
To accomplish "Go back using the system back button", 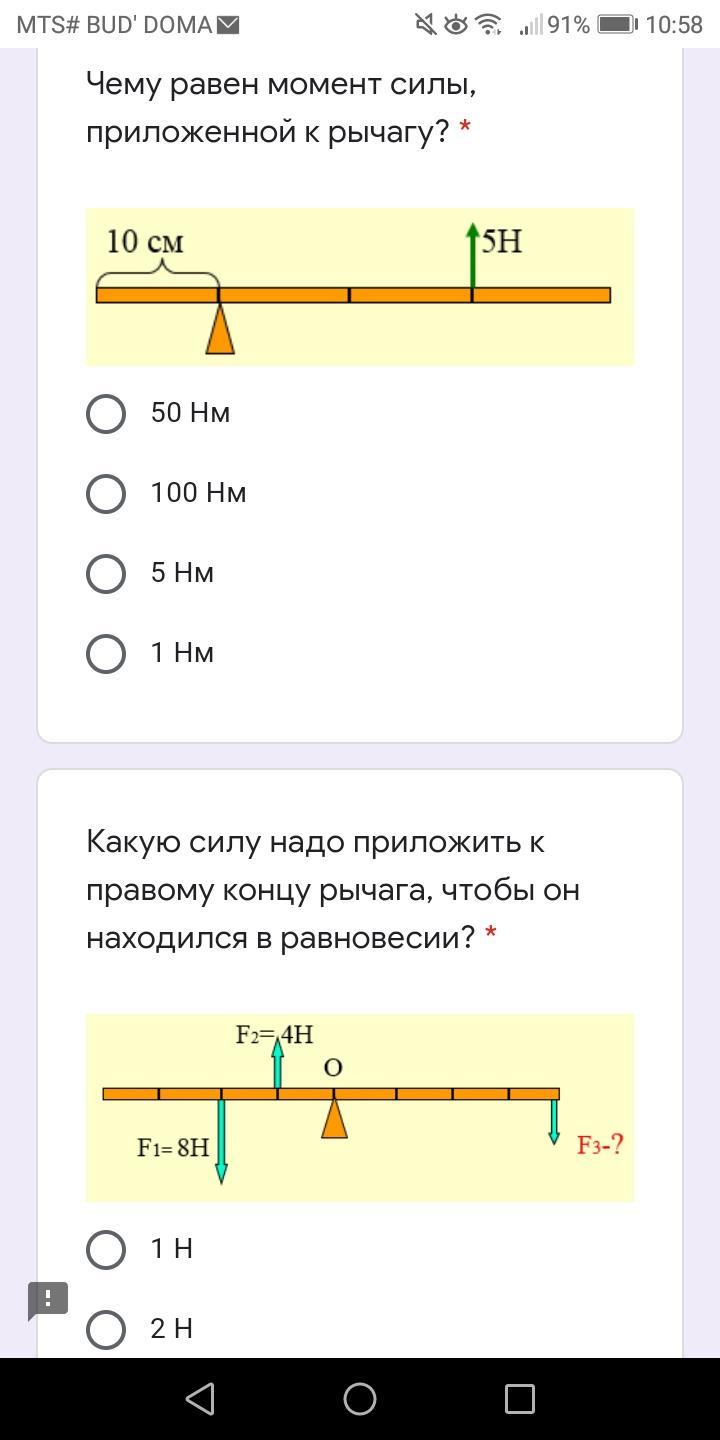I will click(x=200, y=1398).
